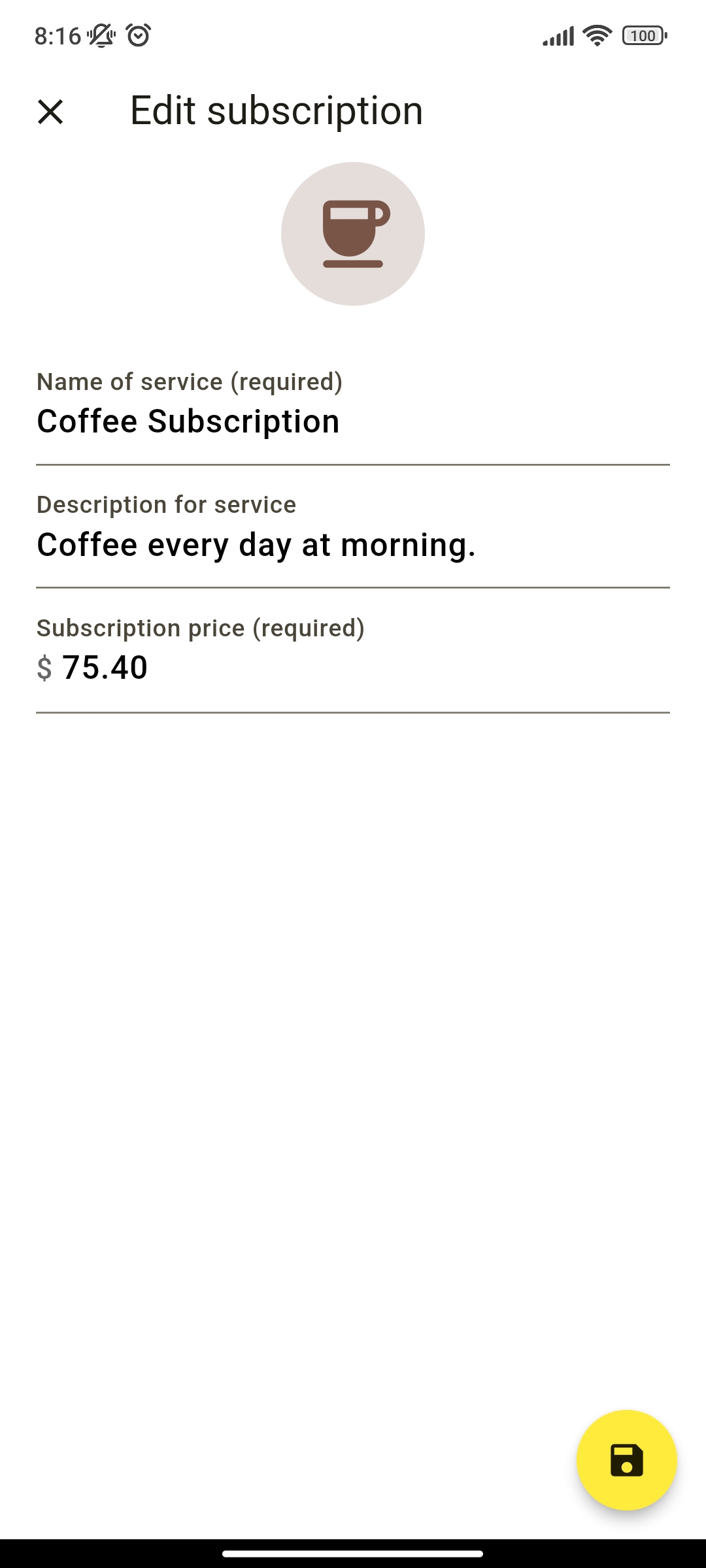Edit the Description for service field
The width and height of the screenshot is (706, 1568).
tap(353, 544)
